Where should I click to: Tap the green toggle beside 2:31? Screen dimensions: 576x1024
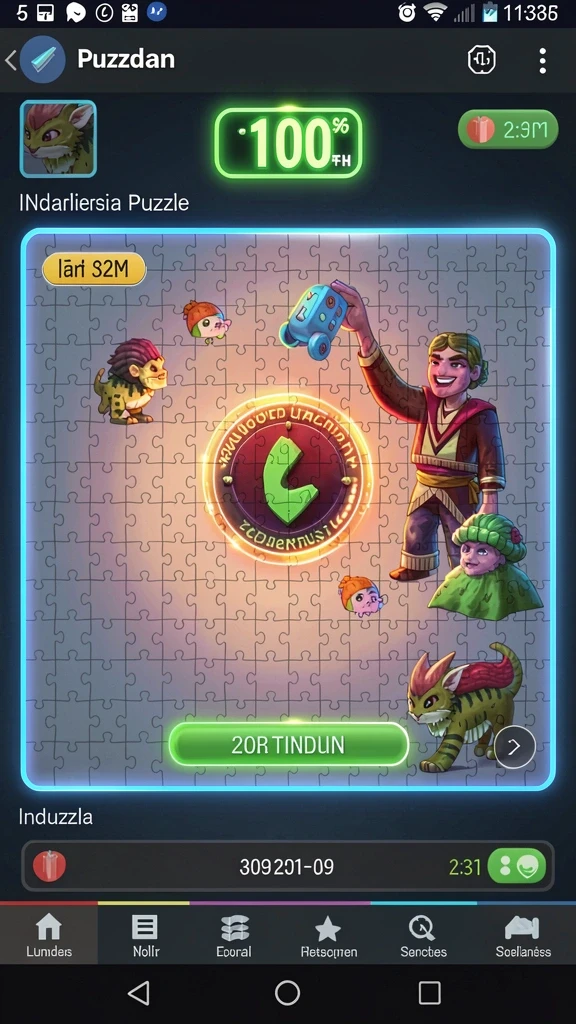(517, 867)
